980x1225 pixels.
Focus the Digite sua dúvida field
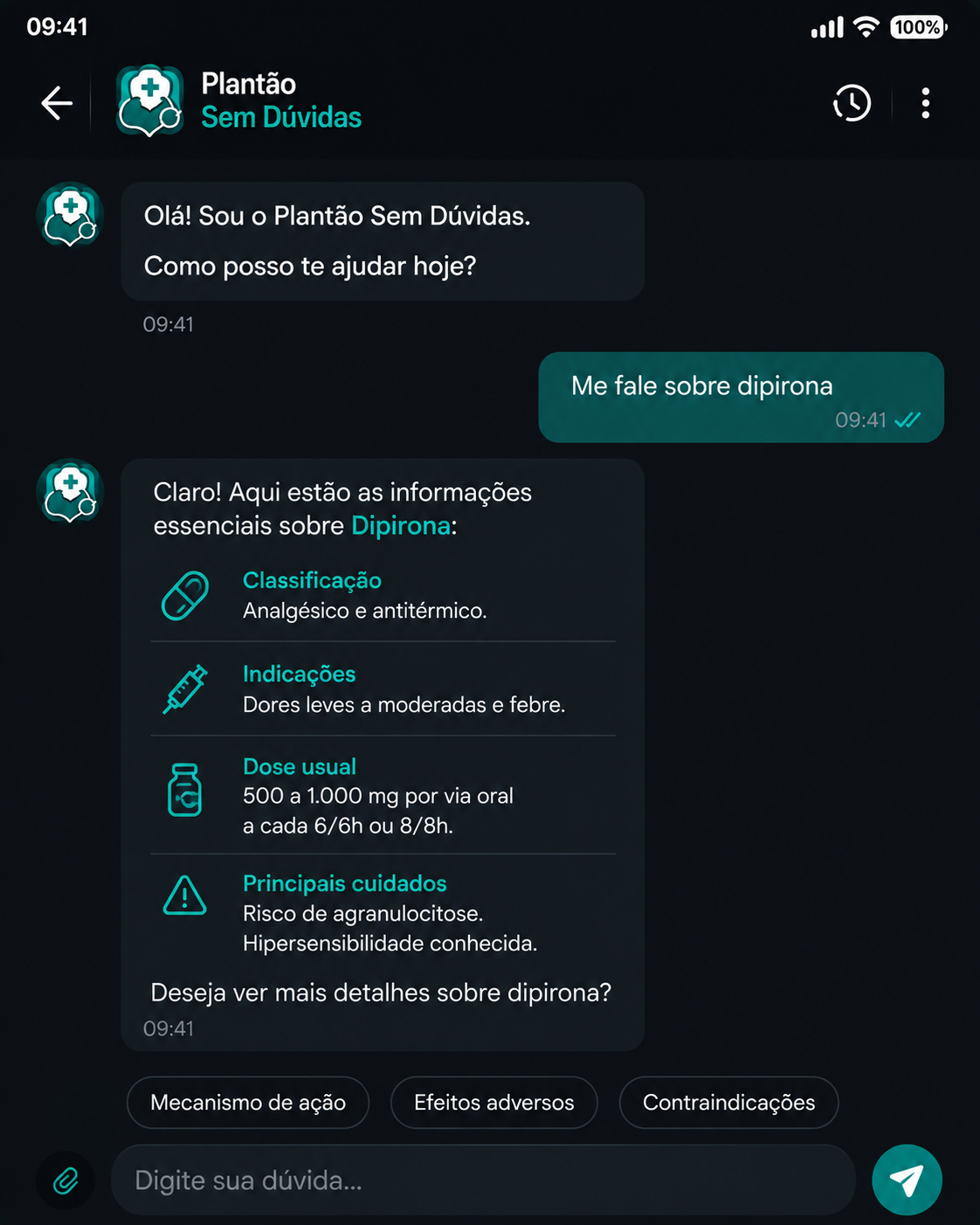tap(483, 1180)
